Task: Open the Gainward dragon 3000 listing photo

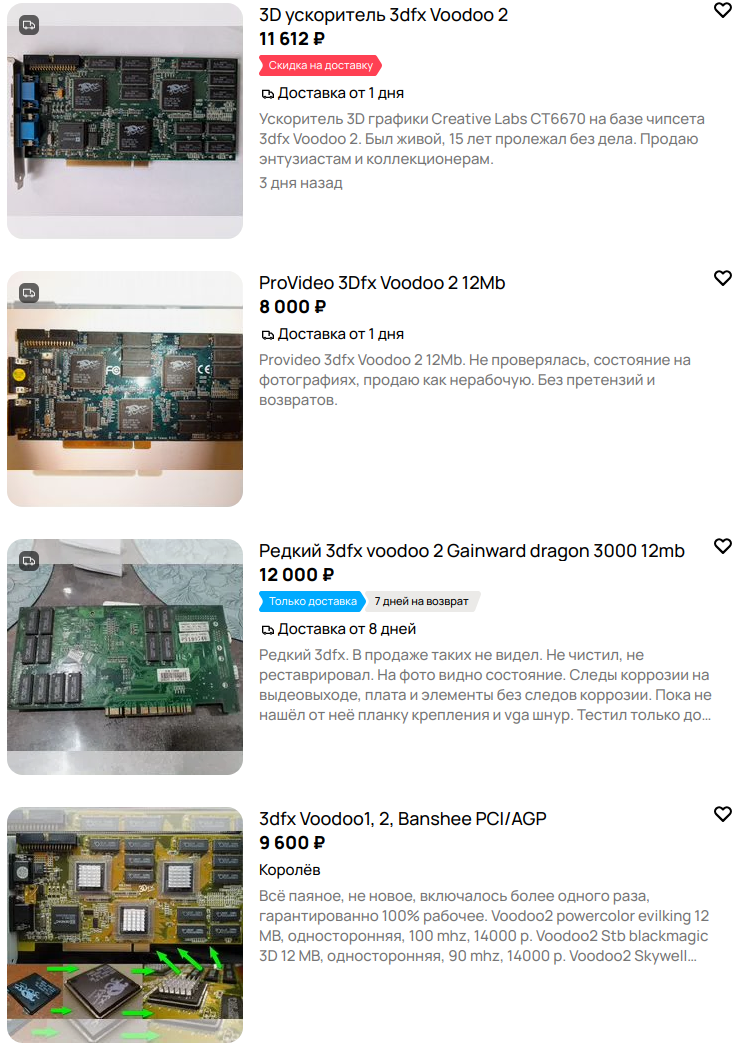Action: pyautogui.click(x=125, y=657)
